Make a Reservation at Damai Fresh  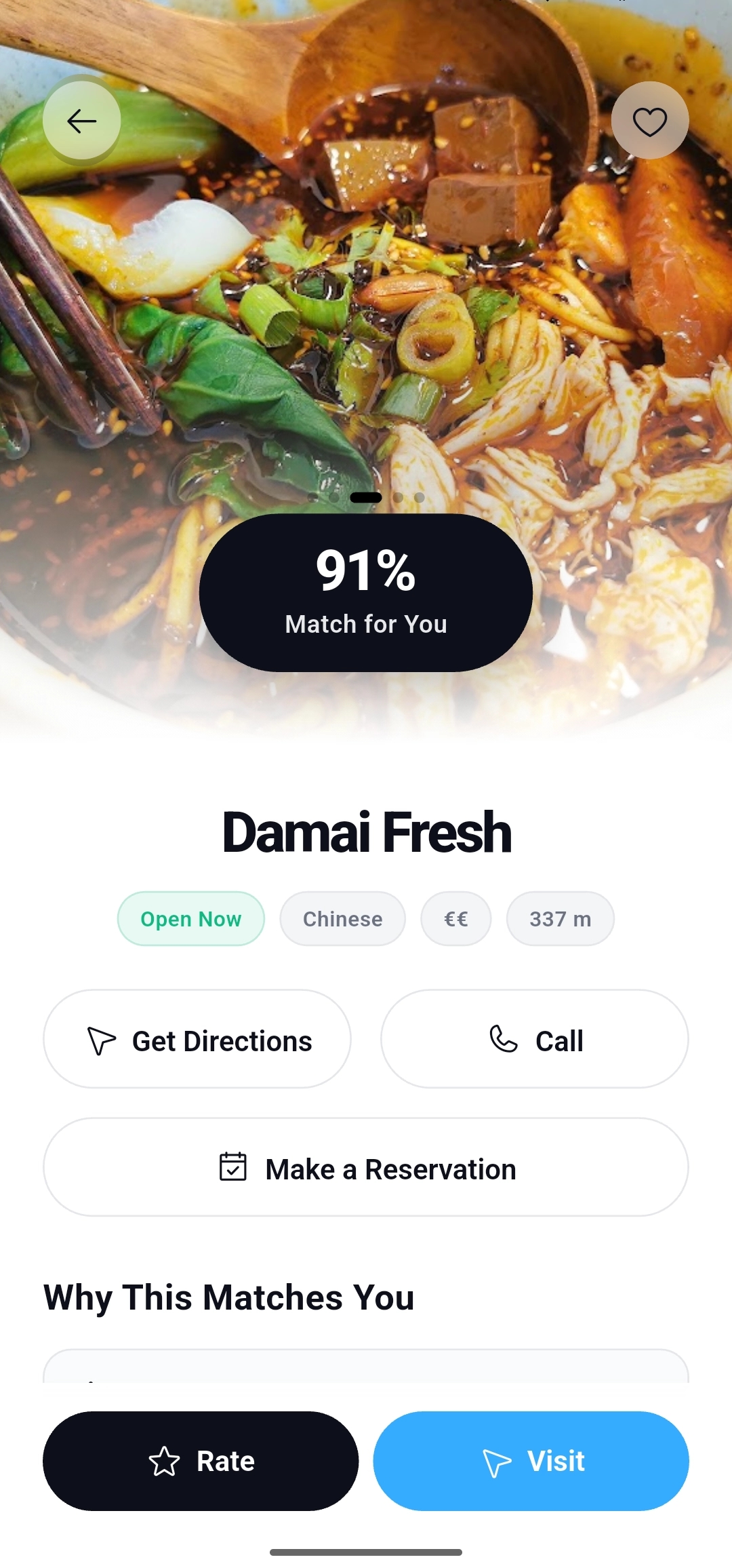pos(366,1167)
